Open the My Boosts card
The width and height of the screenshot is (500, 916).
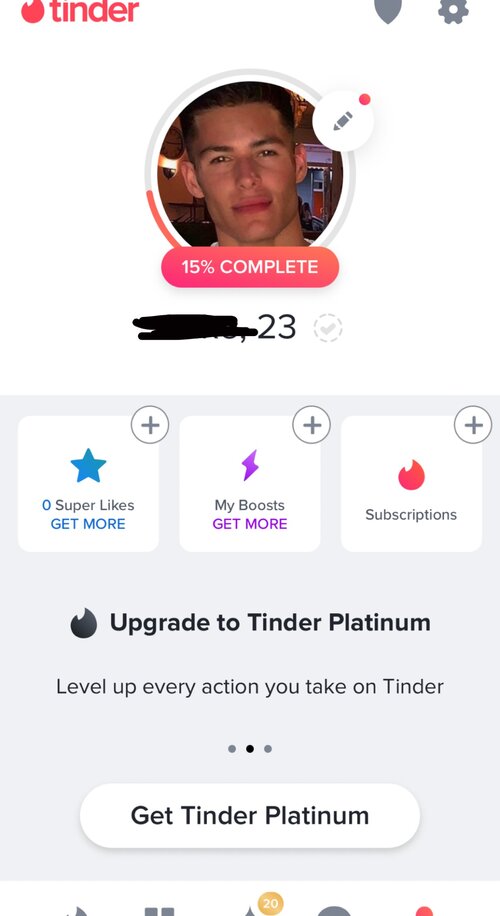pos(250,484)
